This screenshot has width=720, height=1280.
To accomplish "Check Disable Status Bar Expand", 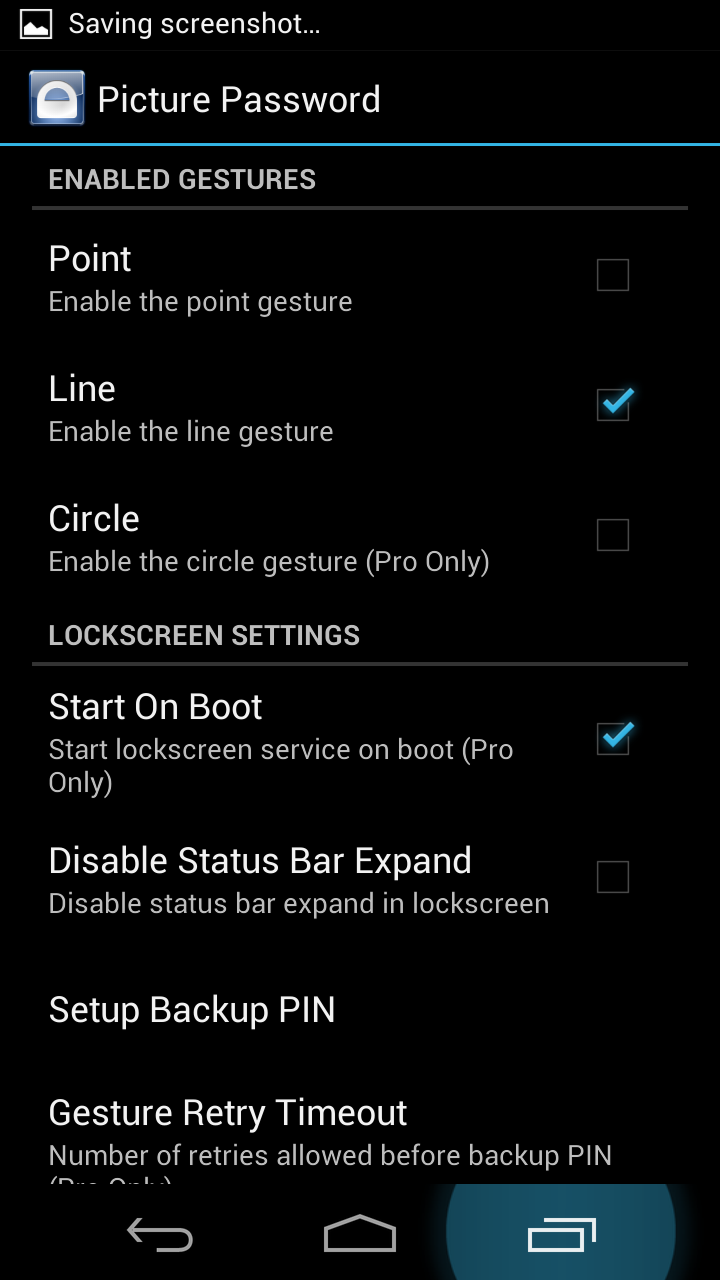I will pos(612,877).
